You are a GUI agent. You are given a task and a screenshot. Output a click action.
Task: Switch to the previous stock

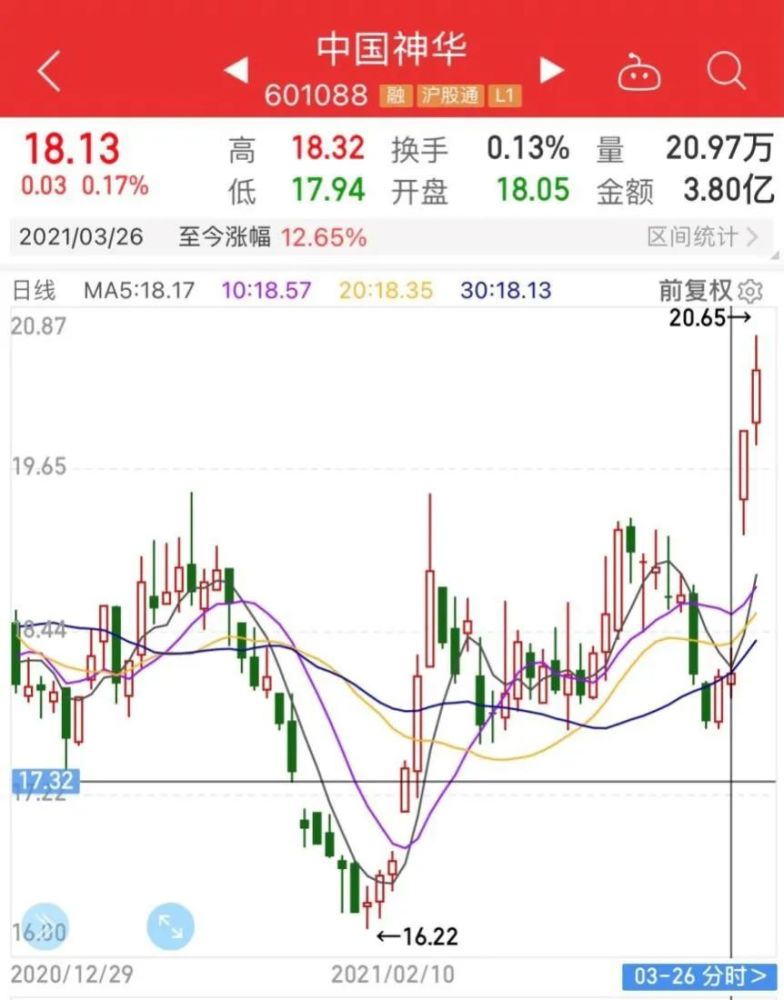(x=235, y=70)
